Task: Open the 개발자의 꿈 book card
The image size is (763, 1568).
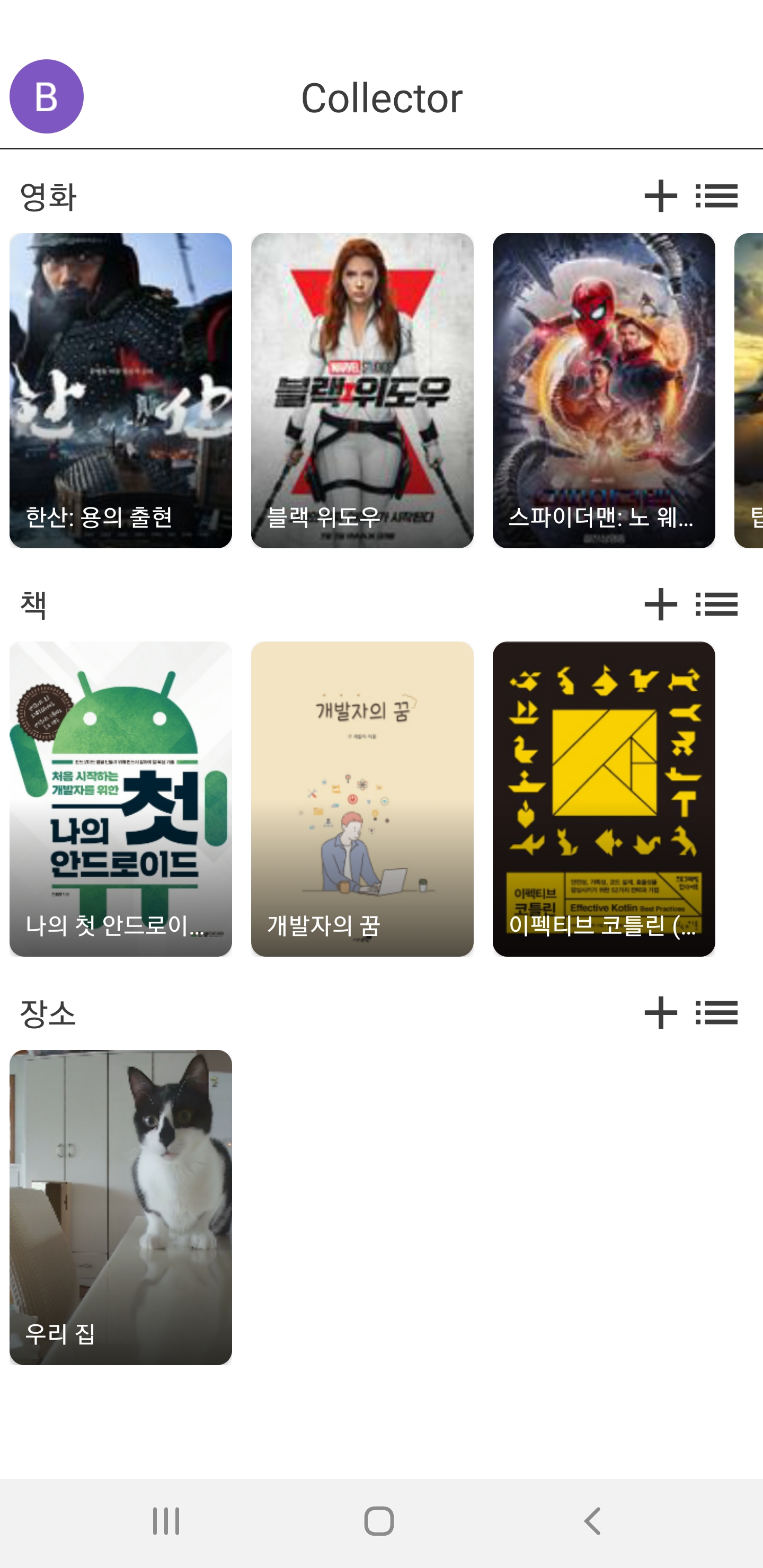Action: click(362, 799)
